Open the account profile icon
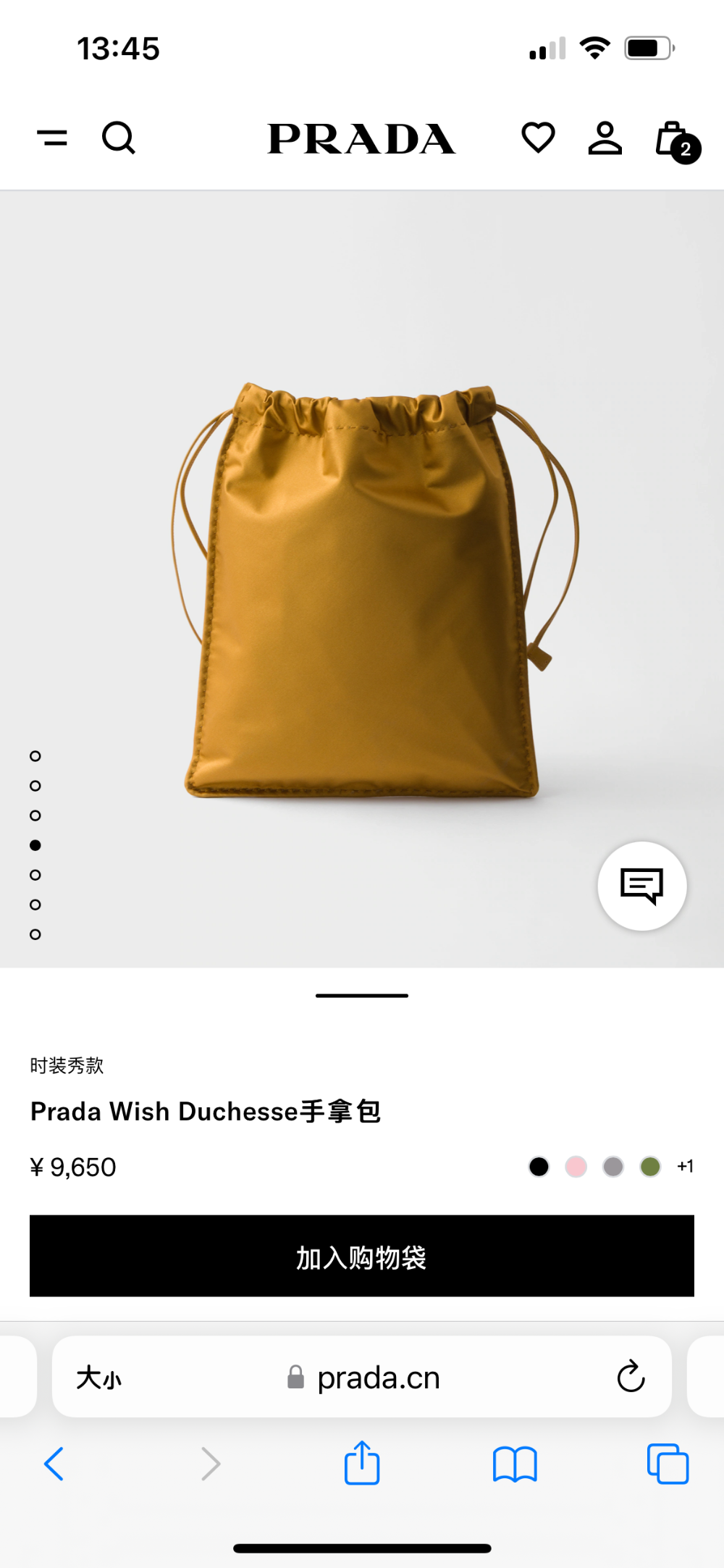Screen dimensions: 724x1568 [605, 138]
